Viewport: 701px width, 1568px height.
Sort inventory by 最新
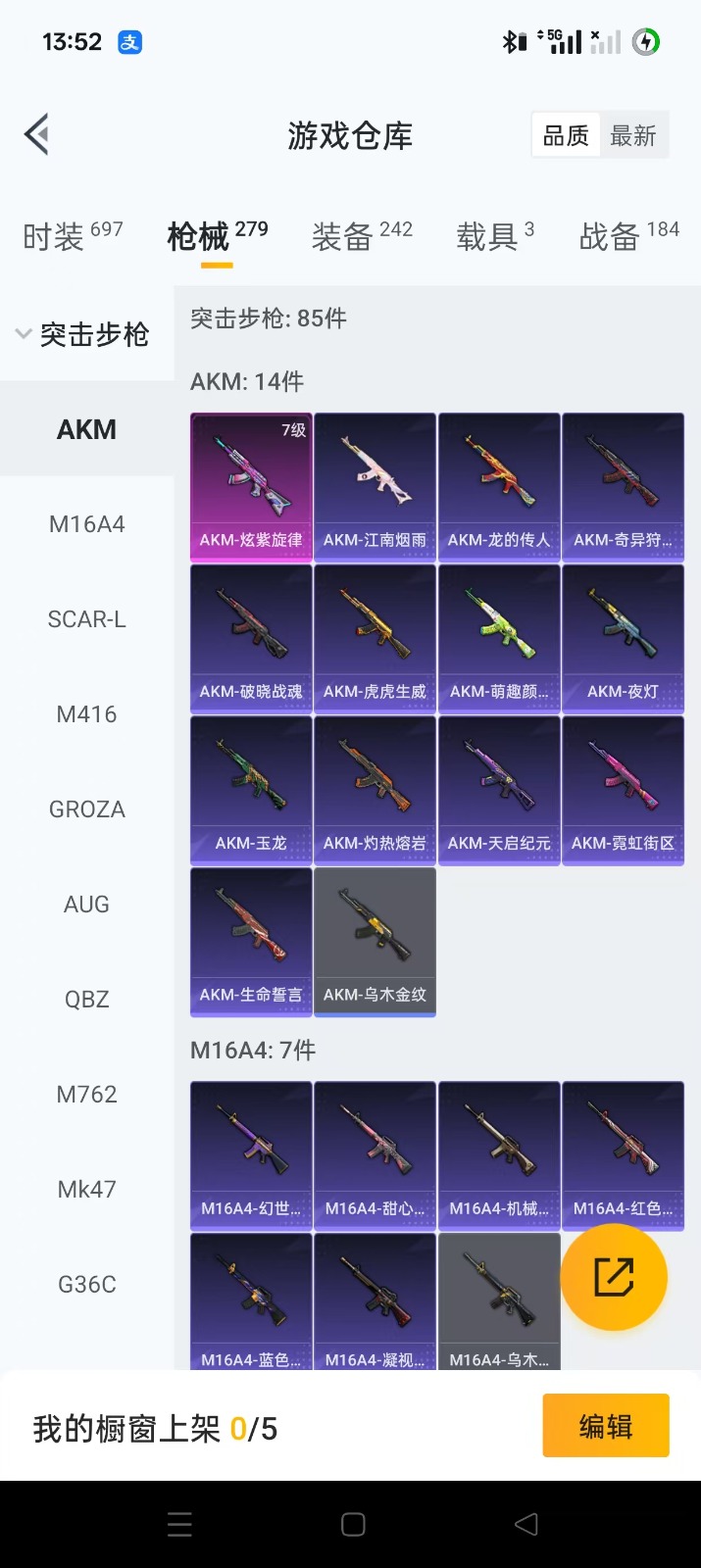tap(632, 136)
